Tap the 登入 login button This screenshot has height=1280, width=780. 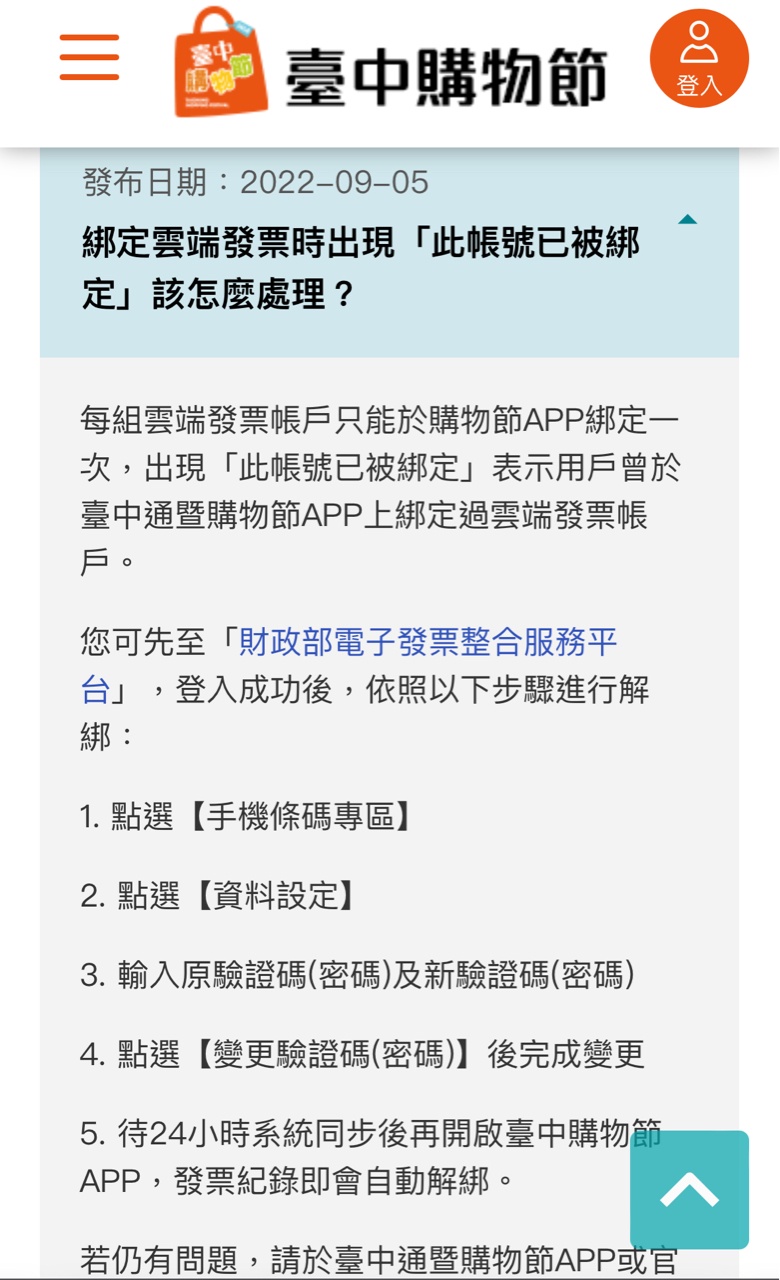[699, 59]
